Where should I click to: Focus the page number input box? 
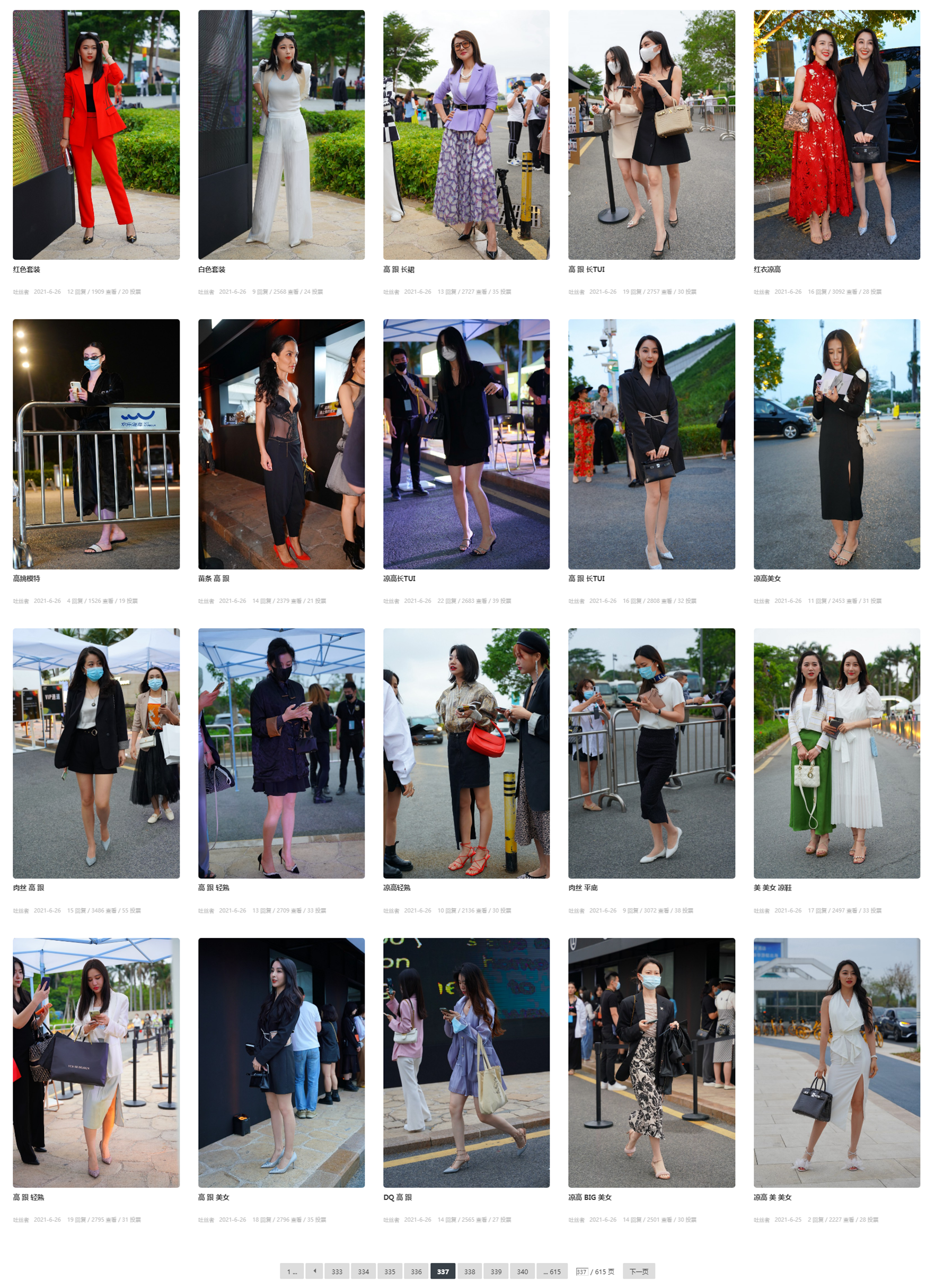click(581, 1272)
